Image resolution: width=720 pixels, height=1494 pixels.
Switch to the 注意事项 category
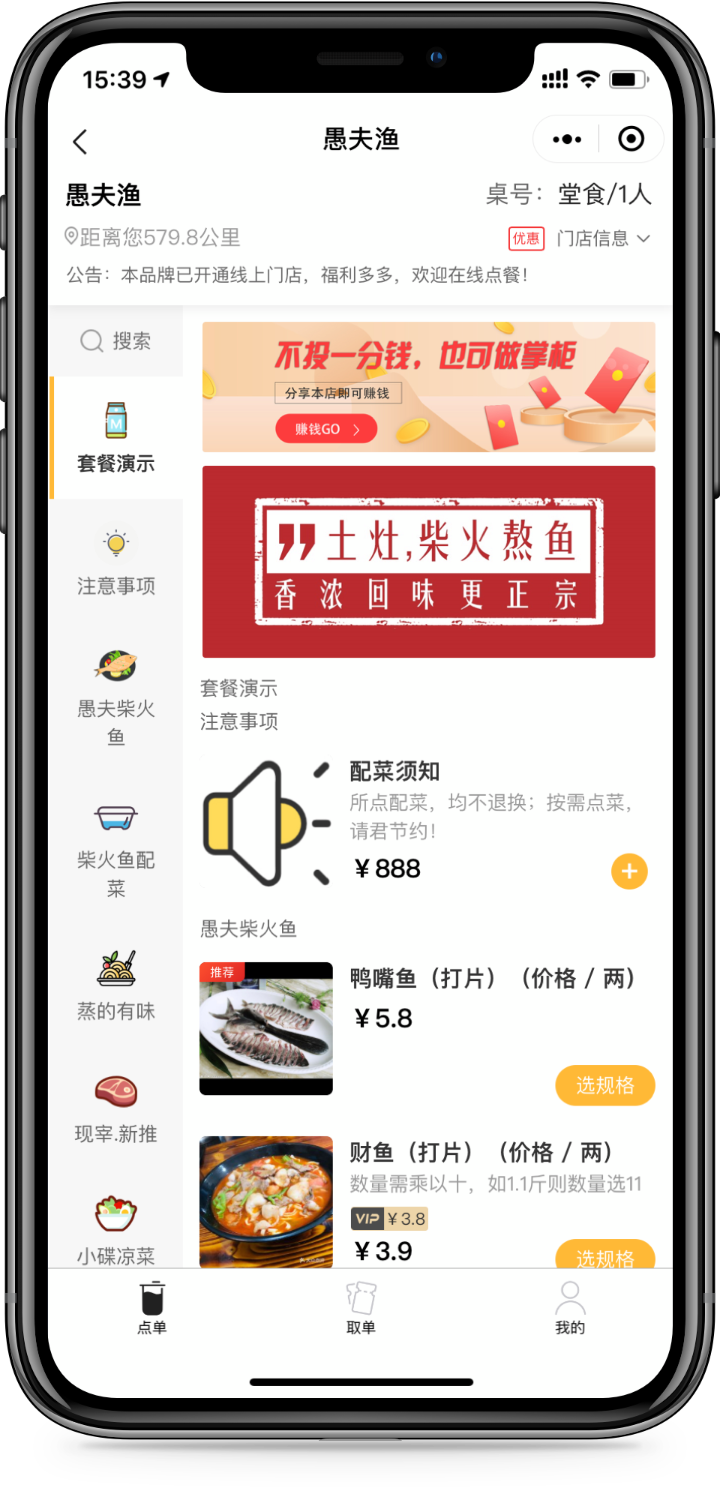116,560
